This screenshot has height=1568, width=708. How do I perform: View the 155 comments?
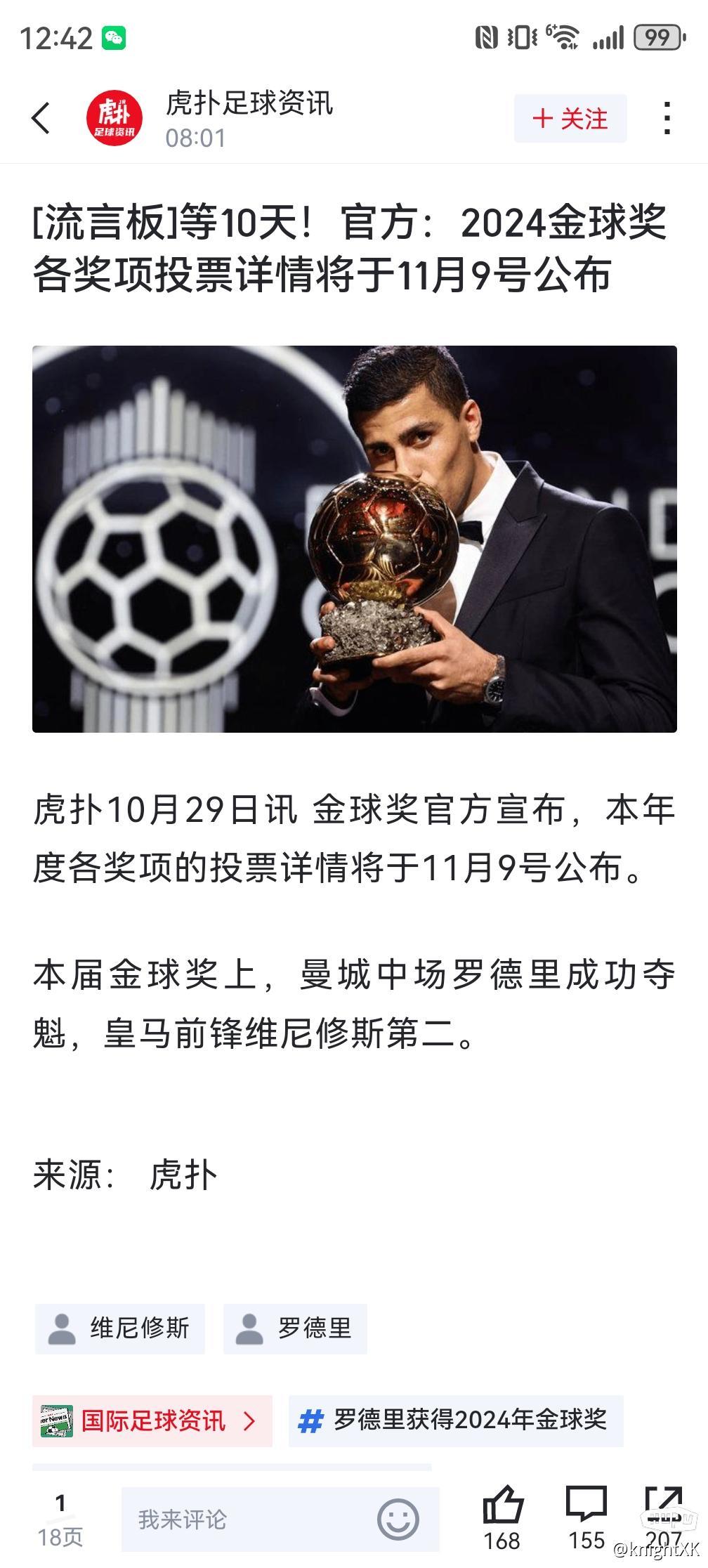pos(586,1517)
